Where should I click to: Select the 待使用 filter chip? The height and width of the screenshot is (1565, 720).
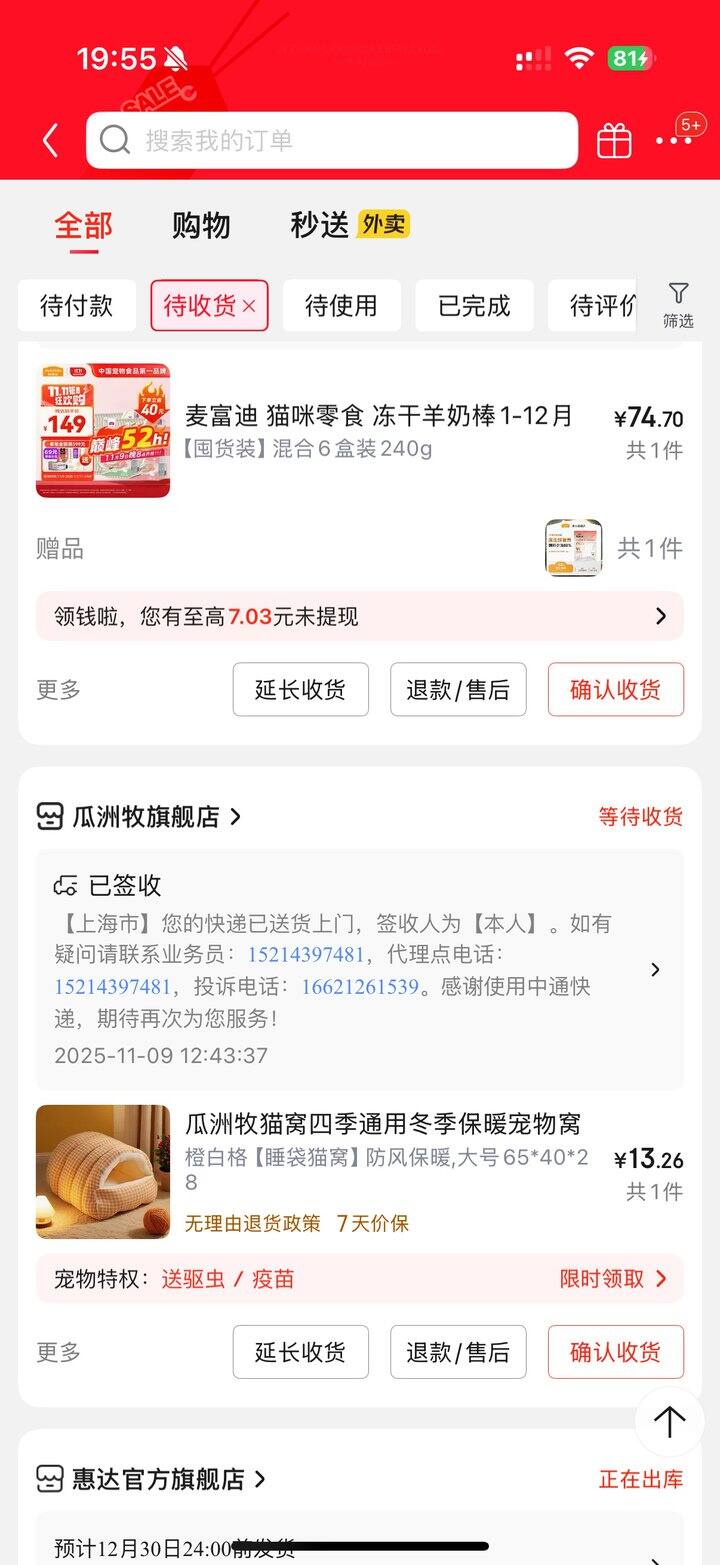(341, 306)
